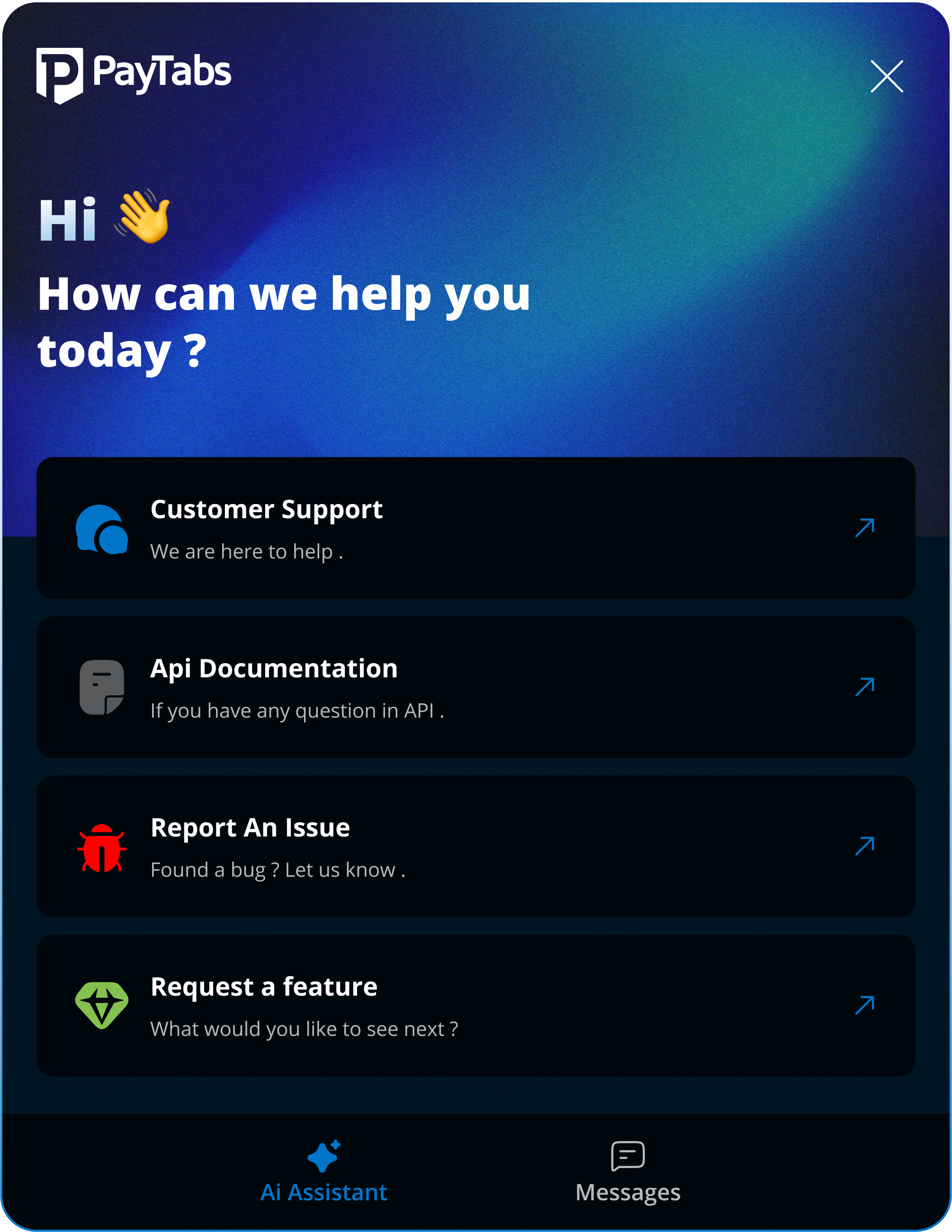Close the PayTabs help panel
The image size is (952, 1232).
(x=886, y=76)
